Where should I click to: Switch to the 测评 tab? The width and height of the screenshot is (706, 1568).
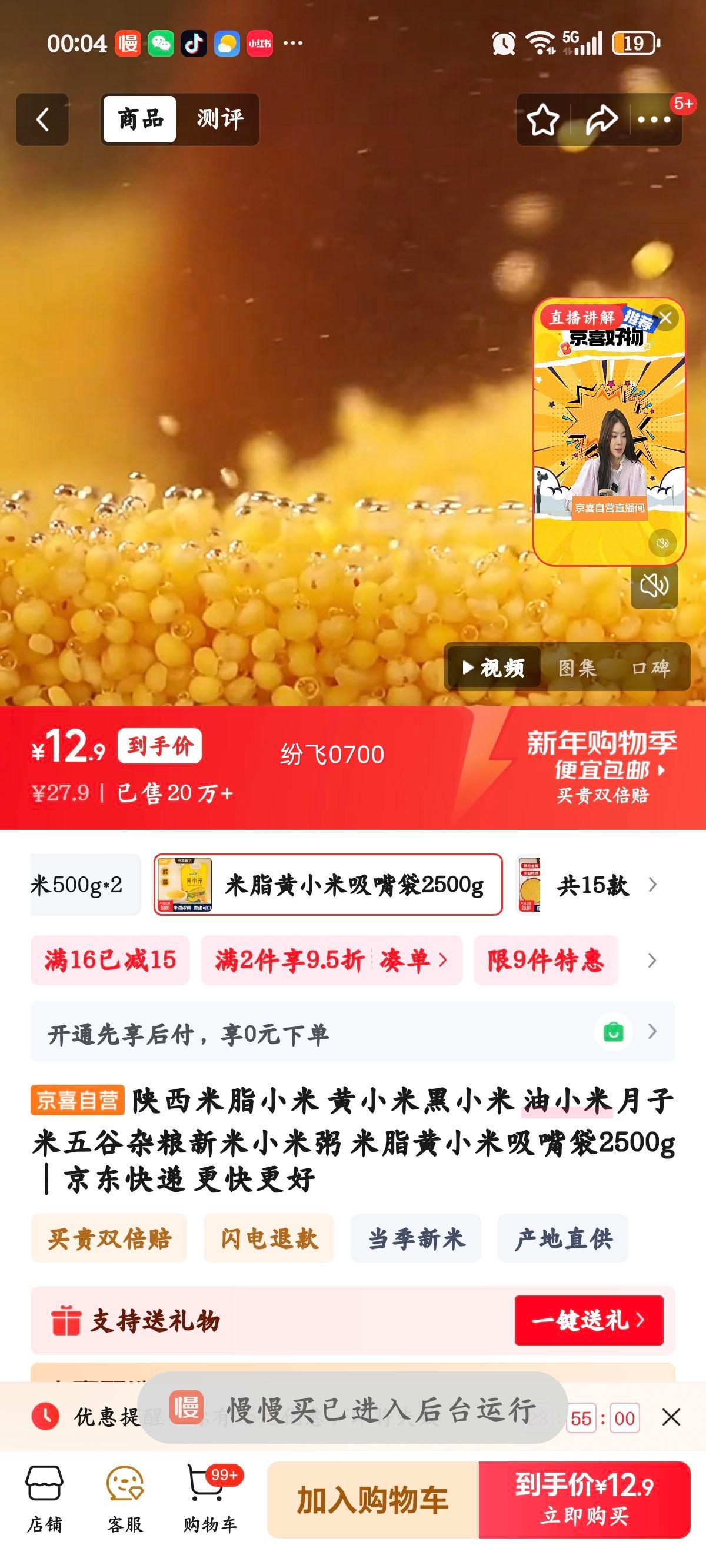coord(219,119)
